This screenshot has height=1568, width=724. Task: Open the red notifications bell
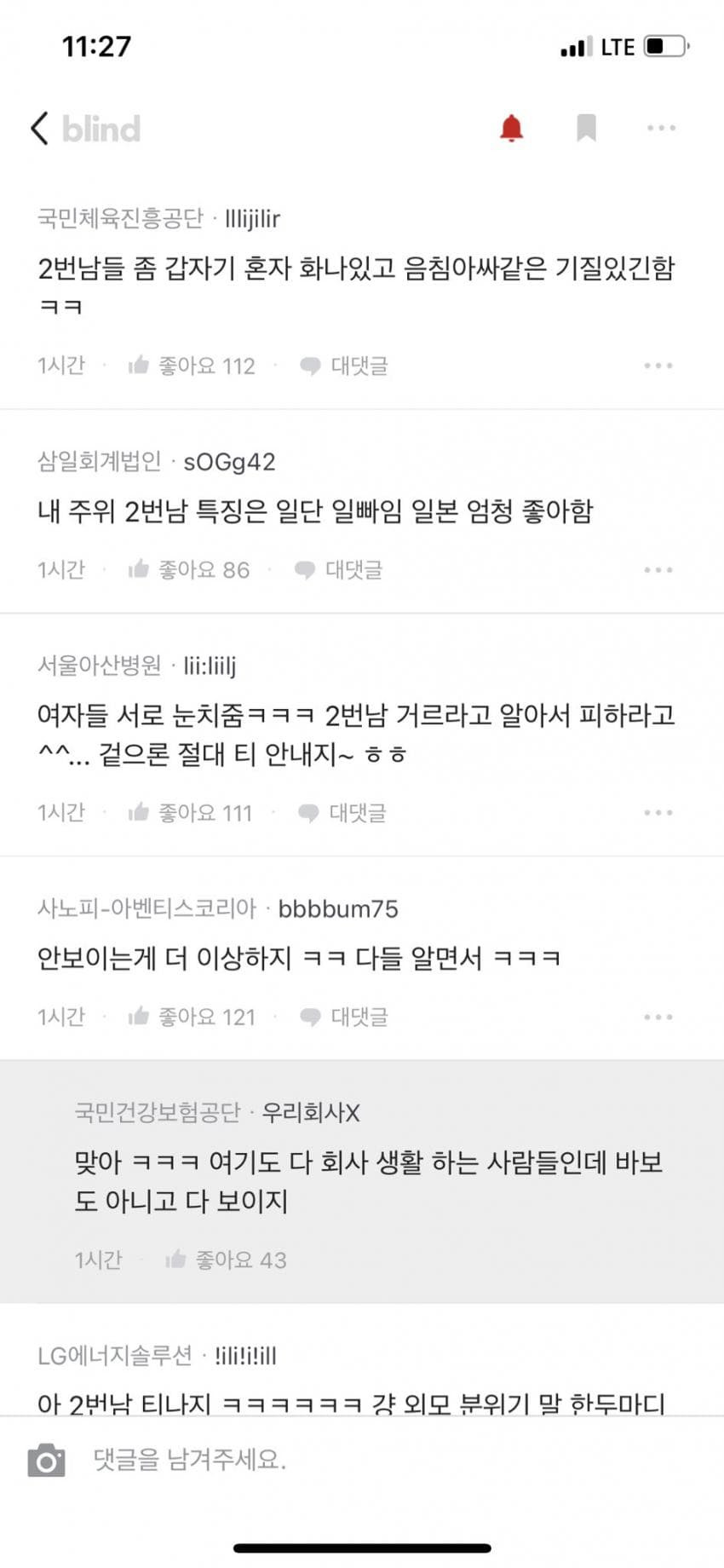pyautogui.click(x=511, y=129)
